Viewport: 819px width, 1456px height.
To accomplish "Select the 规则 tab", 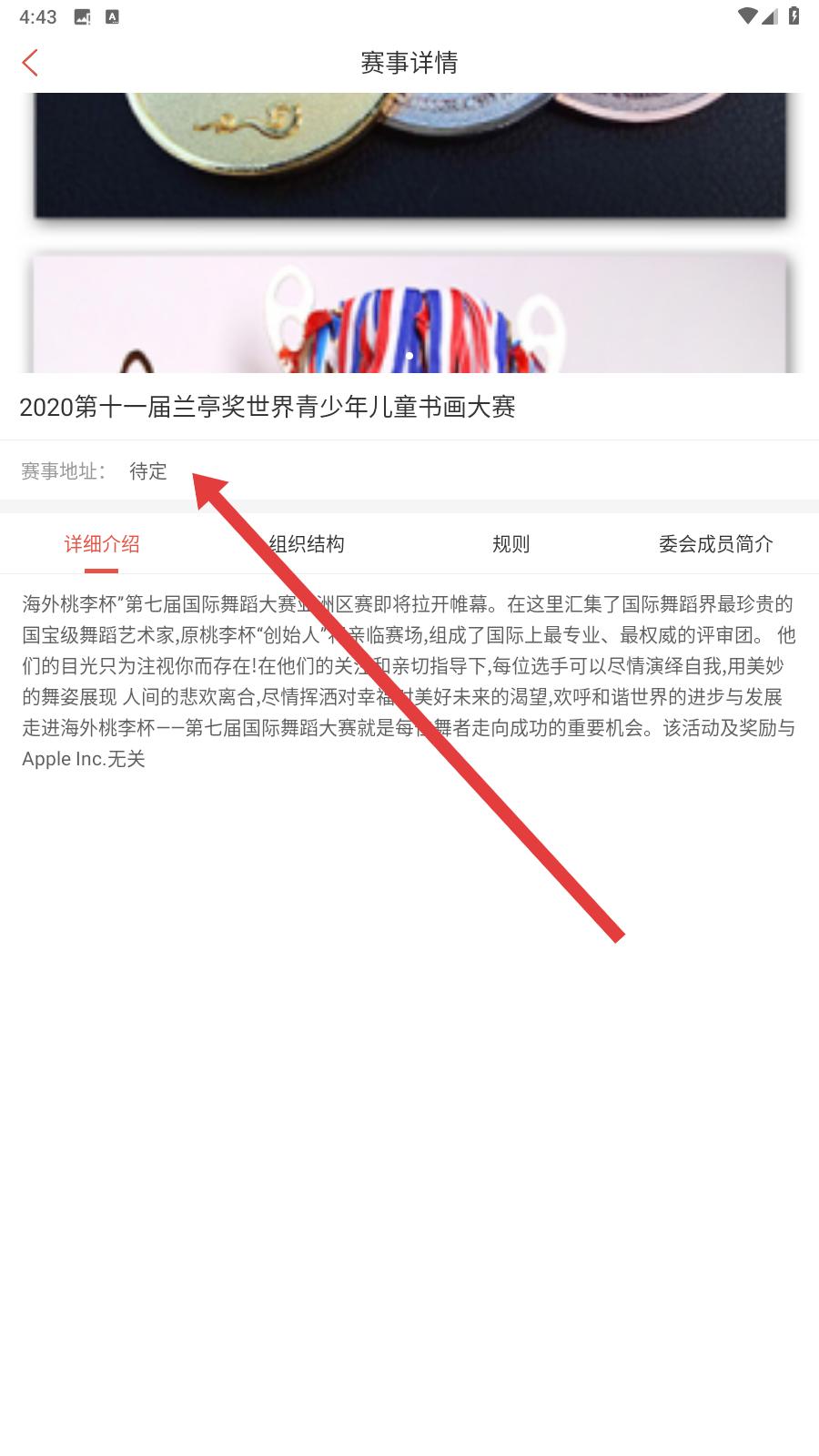I will pyautogui.click(x=511, y=544).
